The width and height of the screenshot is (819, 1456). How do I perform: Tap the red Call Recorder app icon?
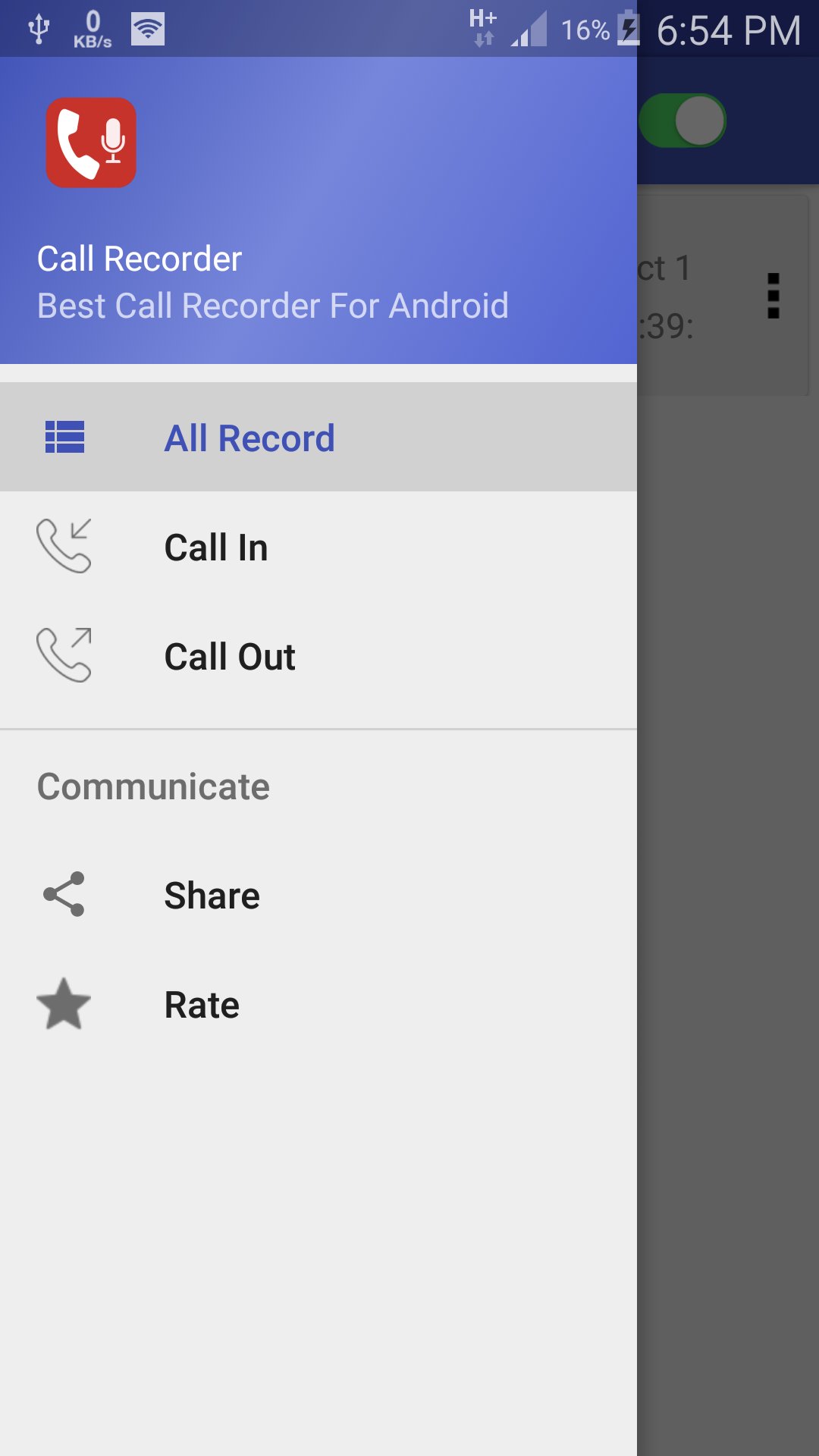coord(91,142)
